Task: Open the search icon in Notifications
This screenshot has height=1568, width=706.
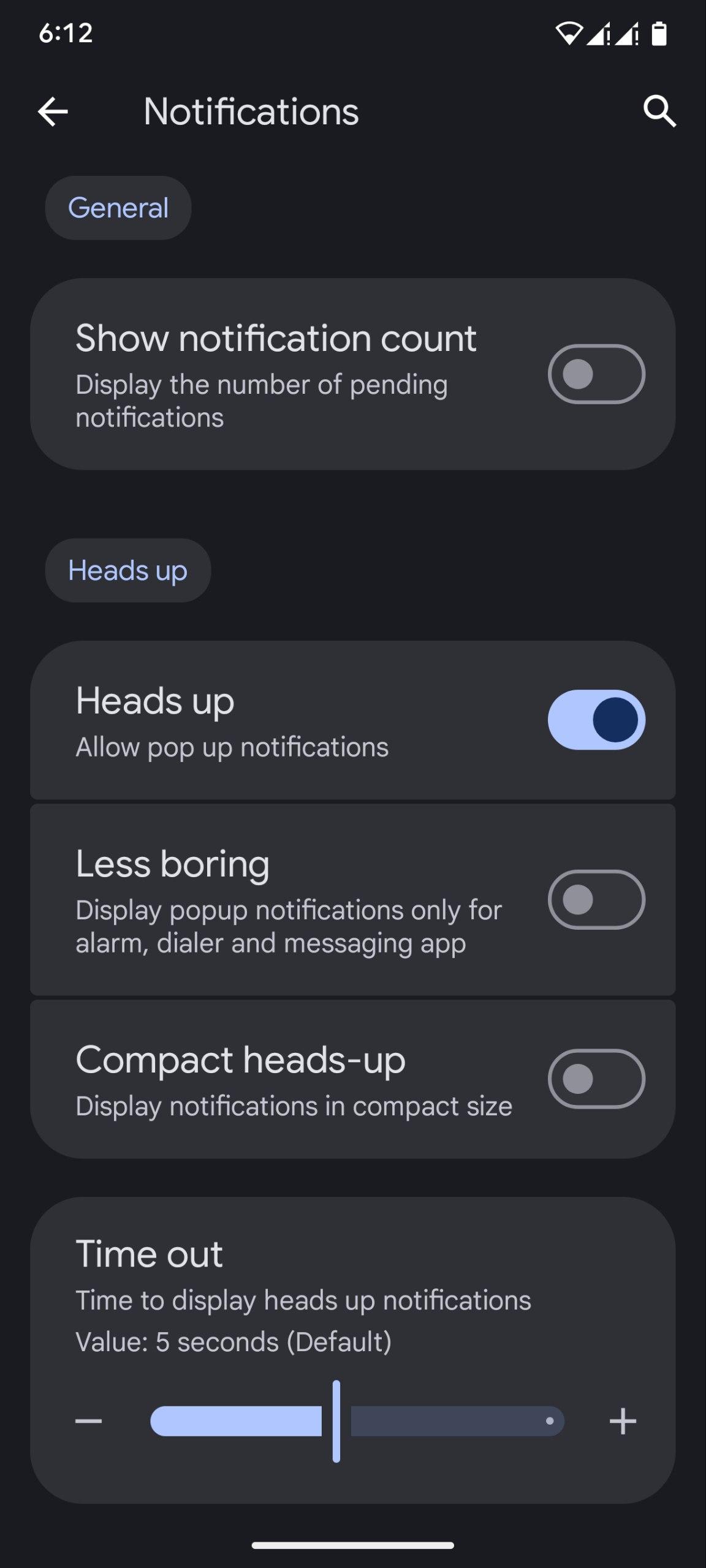Action: coord(659,111)
